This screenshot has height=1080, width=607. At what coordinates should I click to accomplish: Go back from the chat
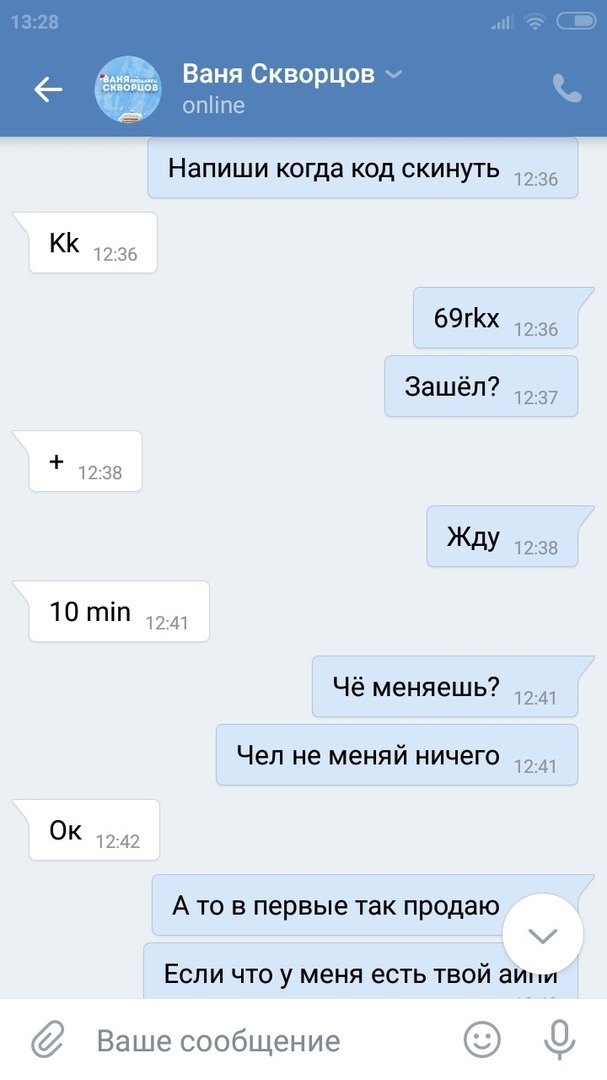pos(48,89)
